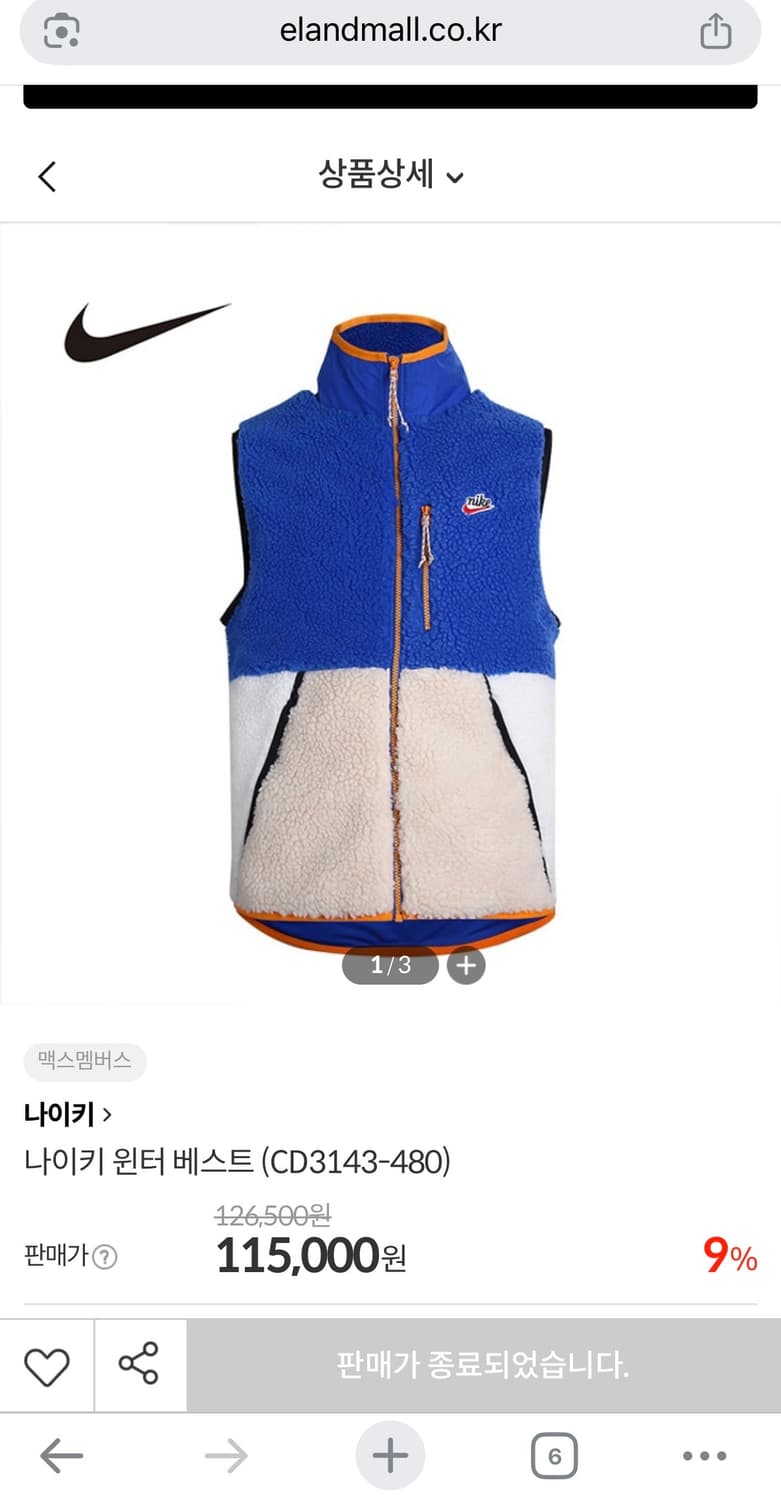This screenshot has width=781, height=1500.
Task: Tap the share icon next to the heart
Action: pos(140,1366)
